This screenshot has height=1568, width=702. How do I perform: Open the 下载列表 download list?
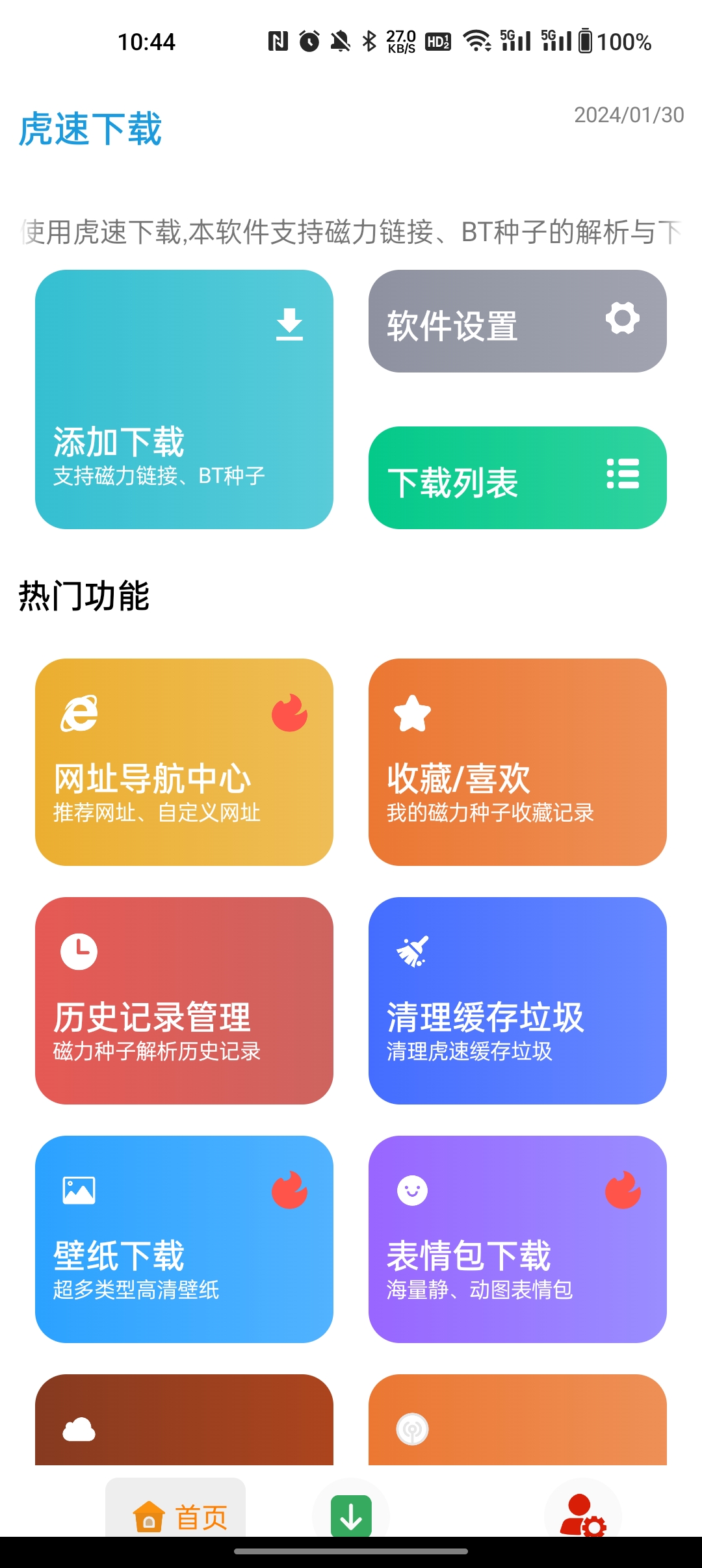tap(517, 478)
